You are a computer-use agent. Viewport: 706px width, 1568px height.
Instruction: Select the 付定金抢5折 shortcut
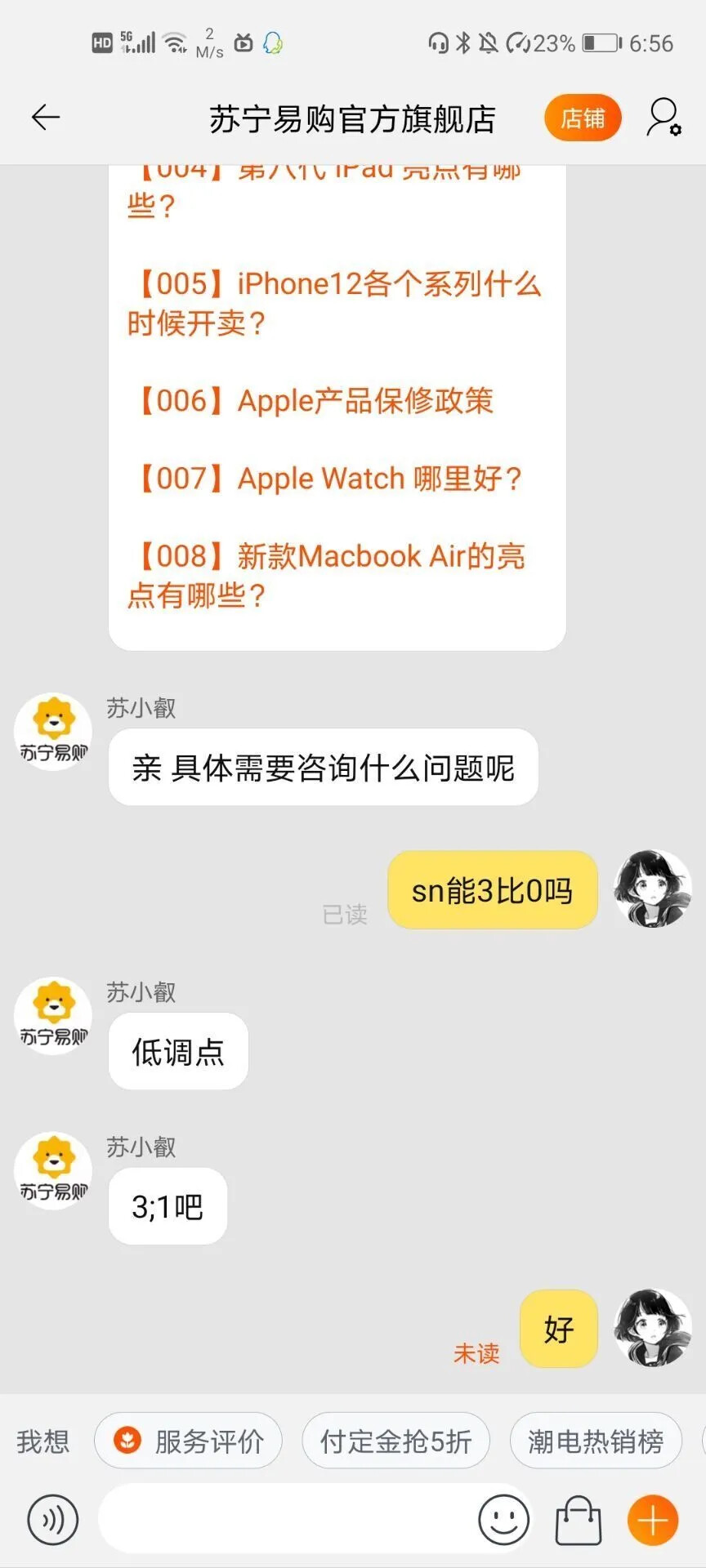(396, 1441)
